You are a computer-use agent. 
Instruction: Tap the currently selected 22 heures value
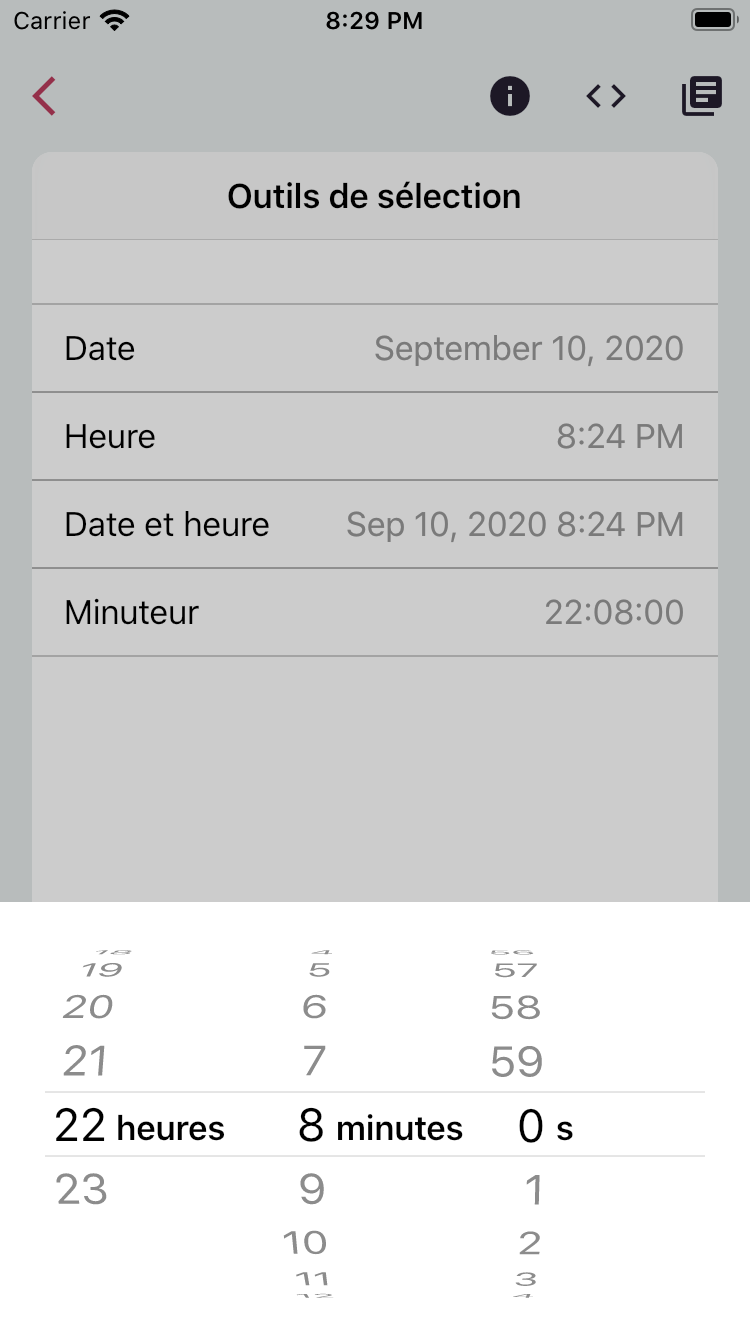[x=140, y=1126]
